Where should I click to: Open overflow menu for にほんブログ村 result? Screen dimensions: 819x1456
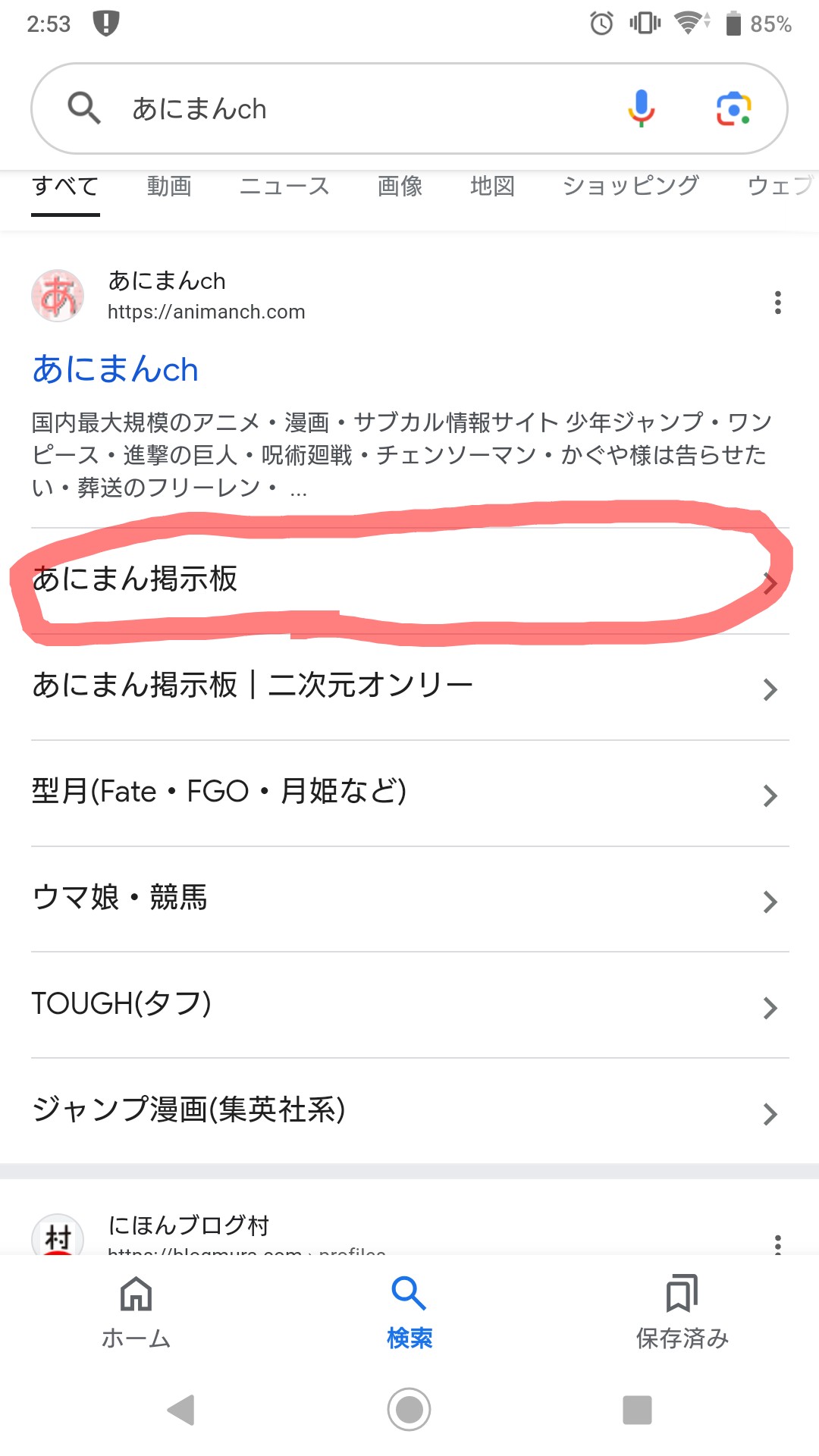[x=777, y=1244]
